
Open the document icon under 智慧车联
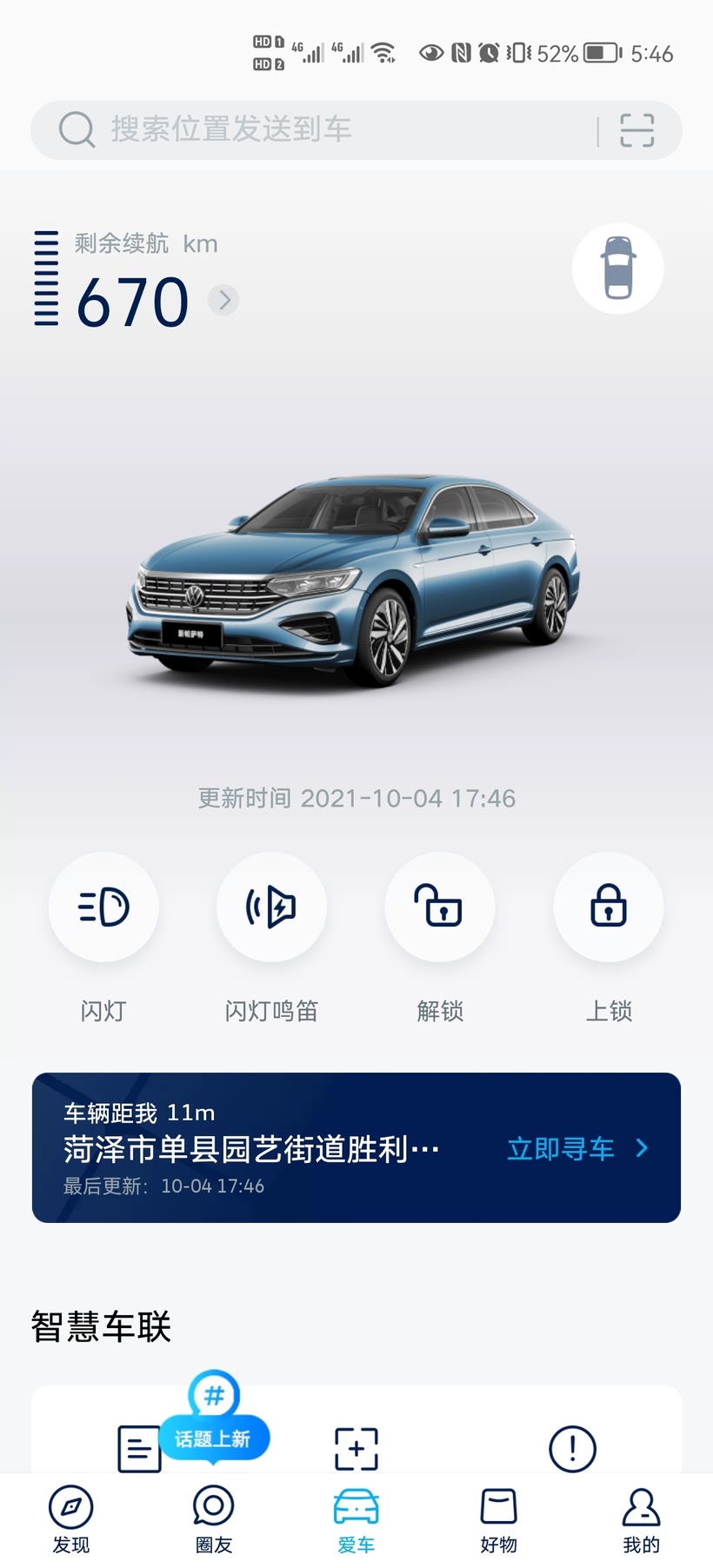[x=139, y=1448]
